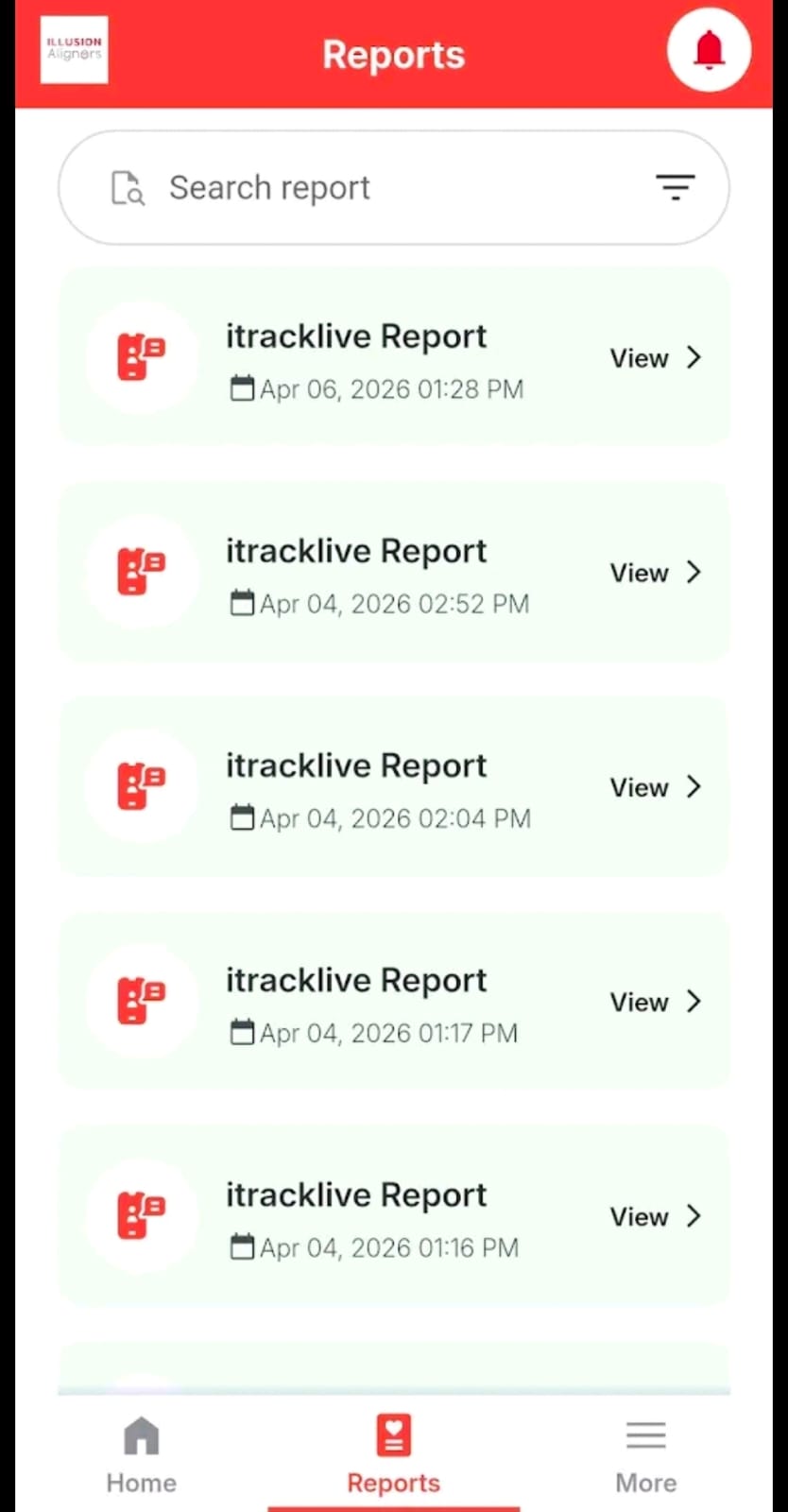Select the search magnifier icon
Image resolution: width=788 pixels, height=1512 pixels.
(x=128, y=187)
